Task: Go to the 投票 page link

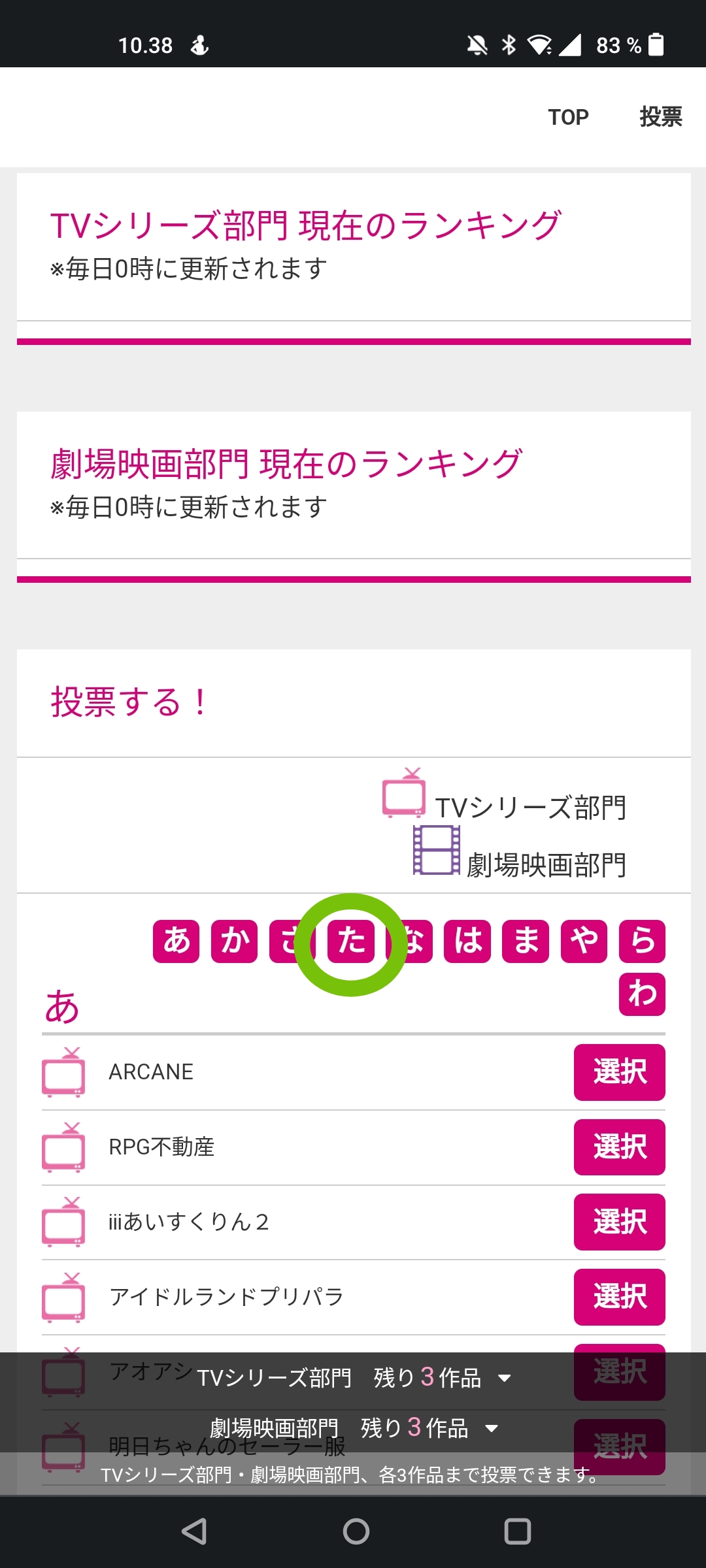Action: (x=660, y=118)
